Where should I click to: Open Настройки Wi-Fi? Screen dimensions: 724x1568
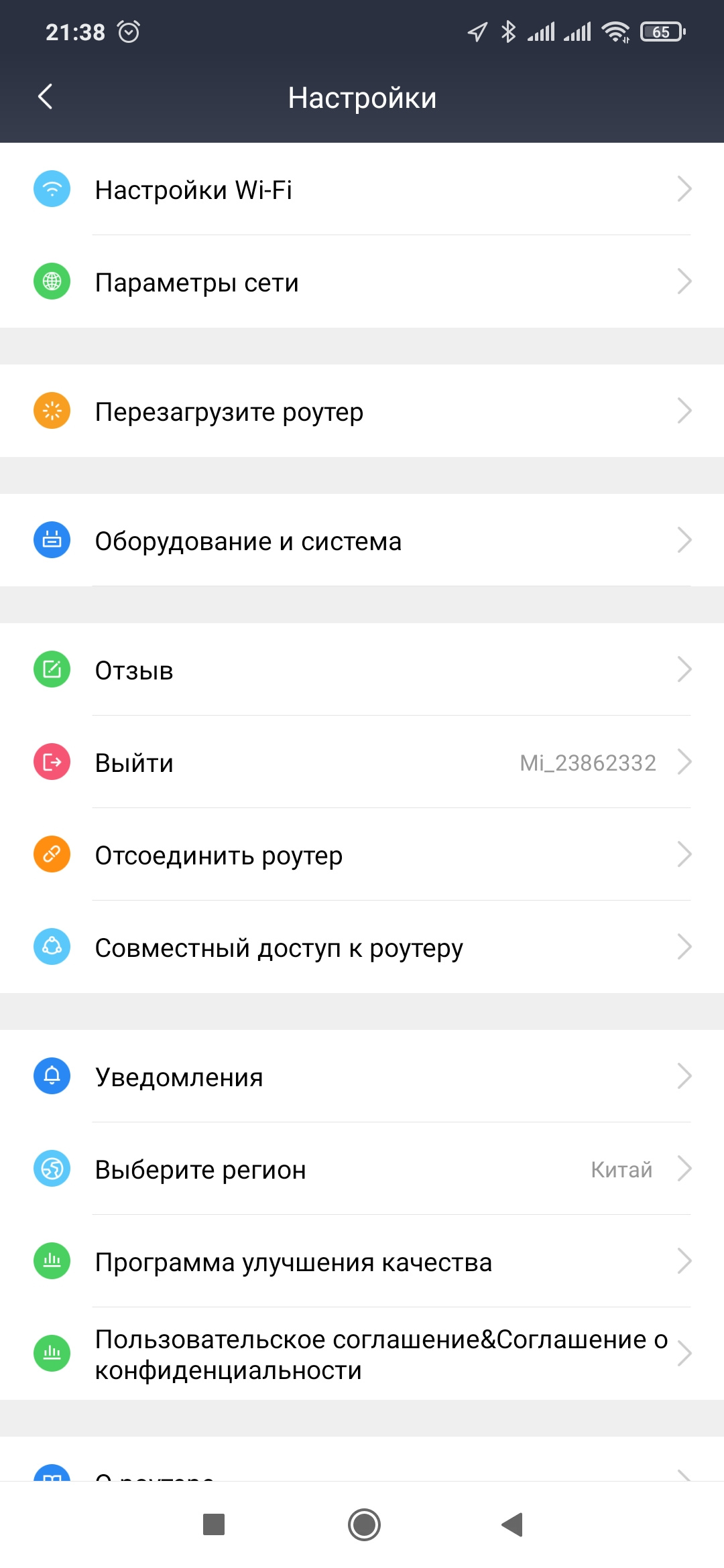(362, 190)
